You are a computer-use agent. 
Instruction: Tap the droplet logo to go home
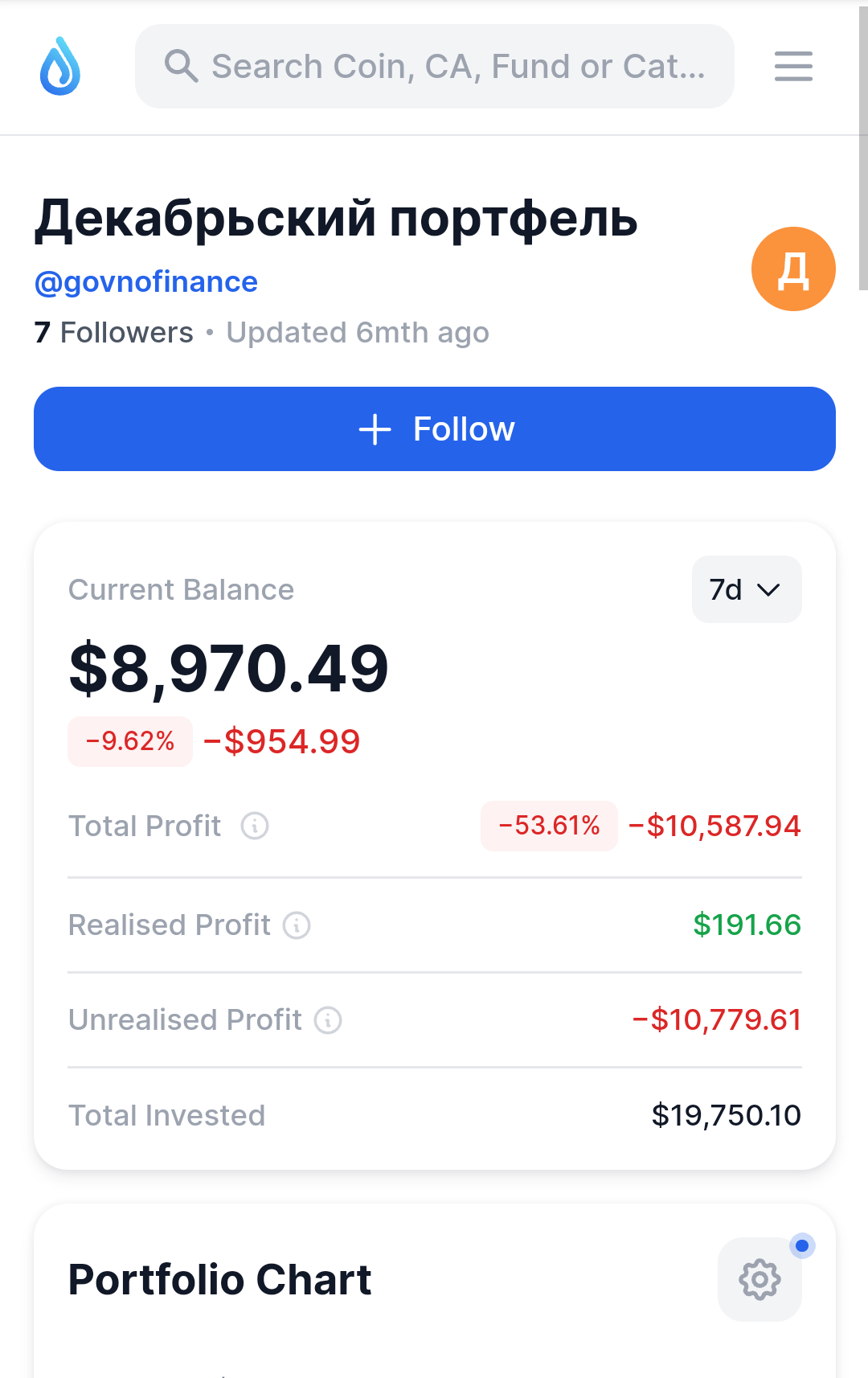[x=60, y=66]
